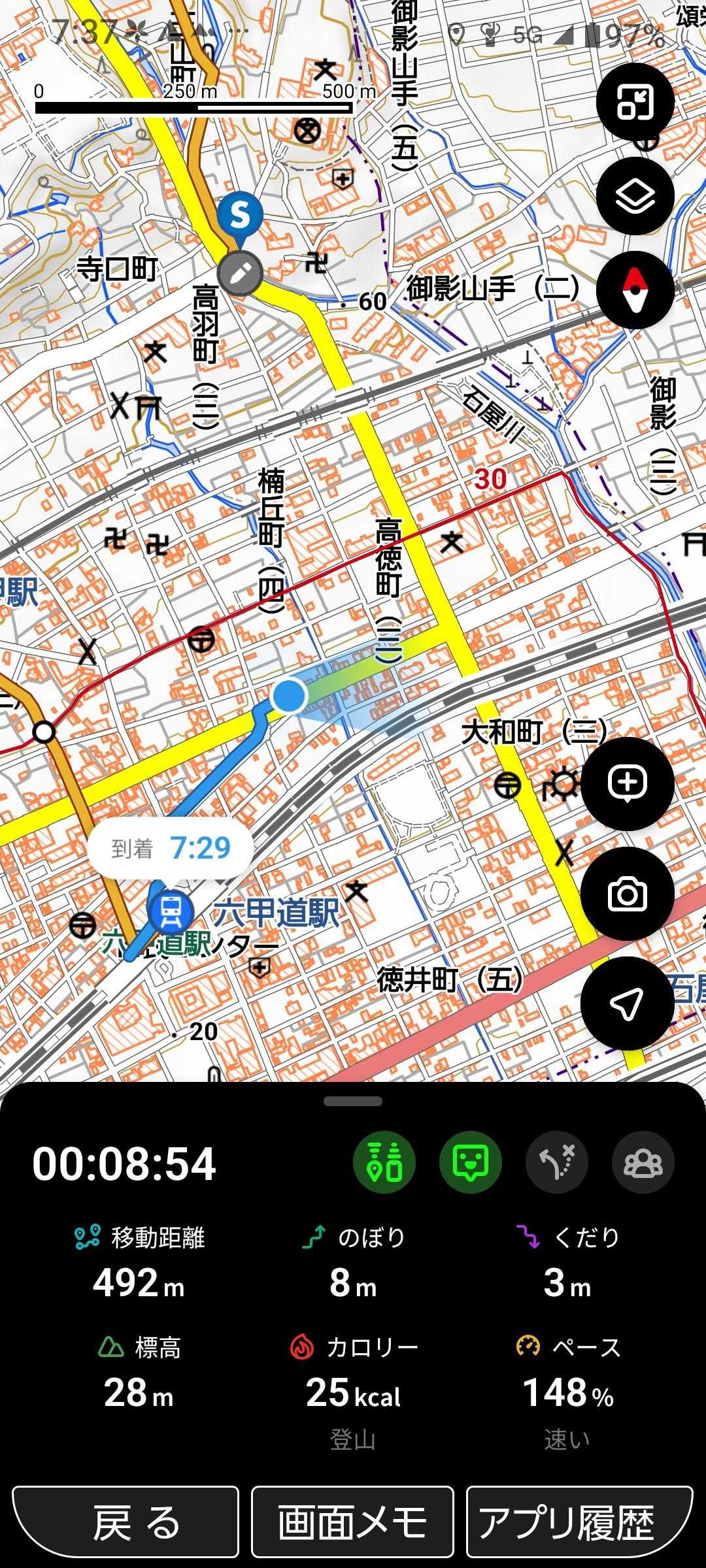Tap the pencil edit marker on the map
The height and width of the screenshot is (1568, 706).
tap(240, 273)
